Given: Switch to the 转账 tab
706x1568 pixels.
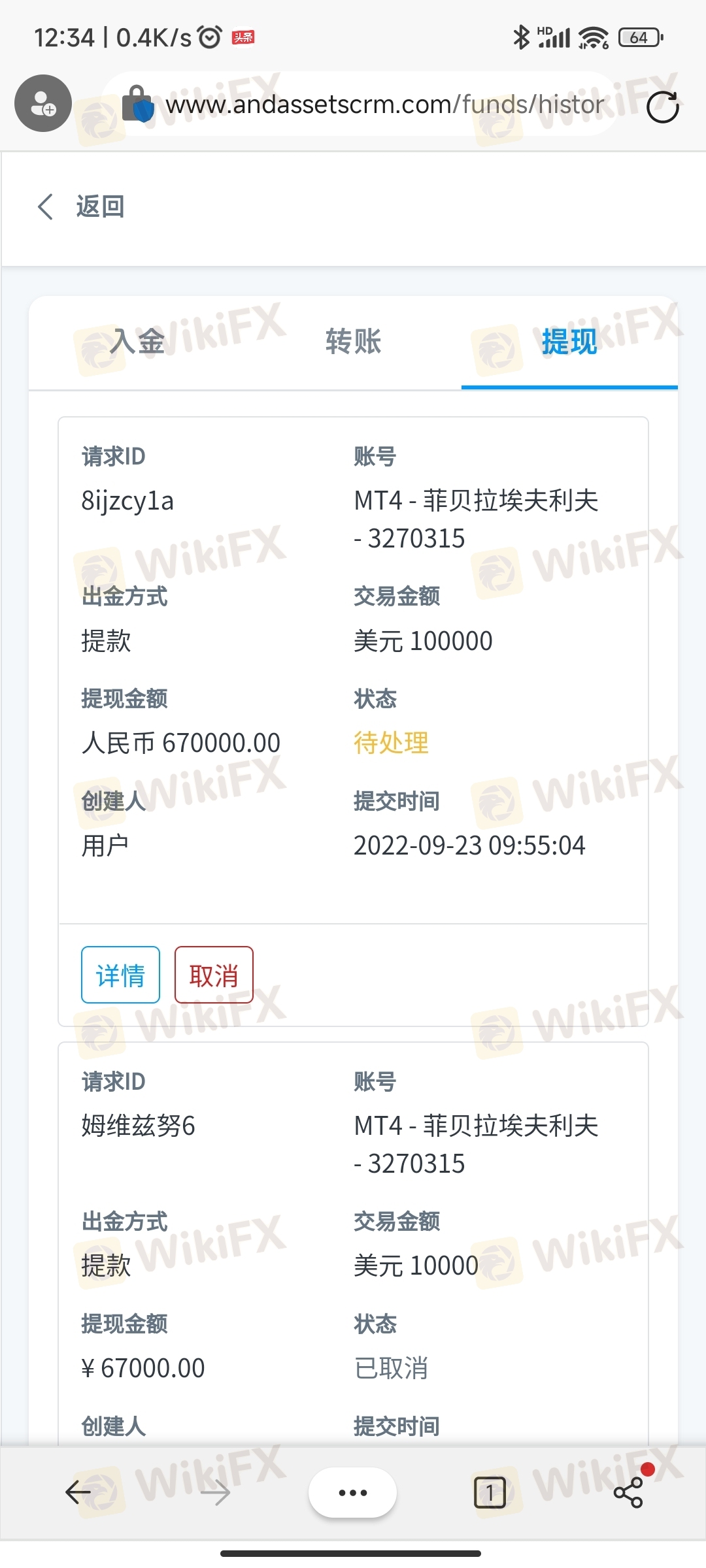Looking at the screenshot, I should (x=353, y=342).
